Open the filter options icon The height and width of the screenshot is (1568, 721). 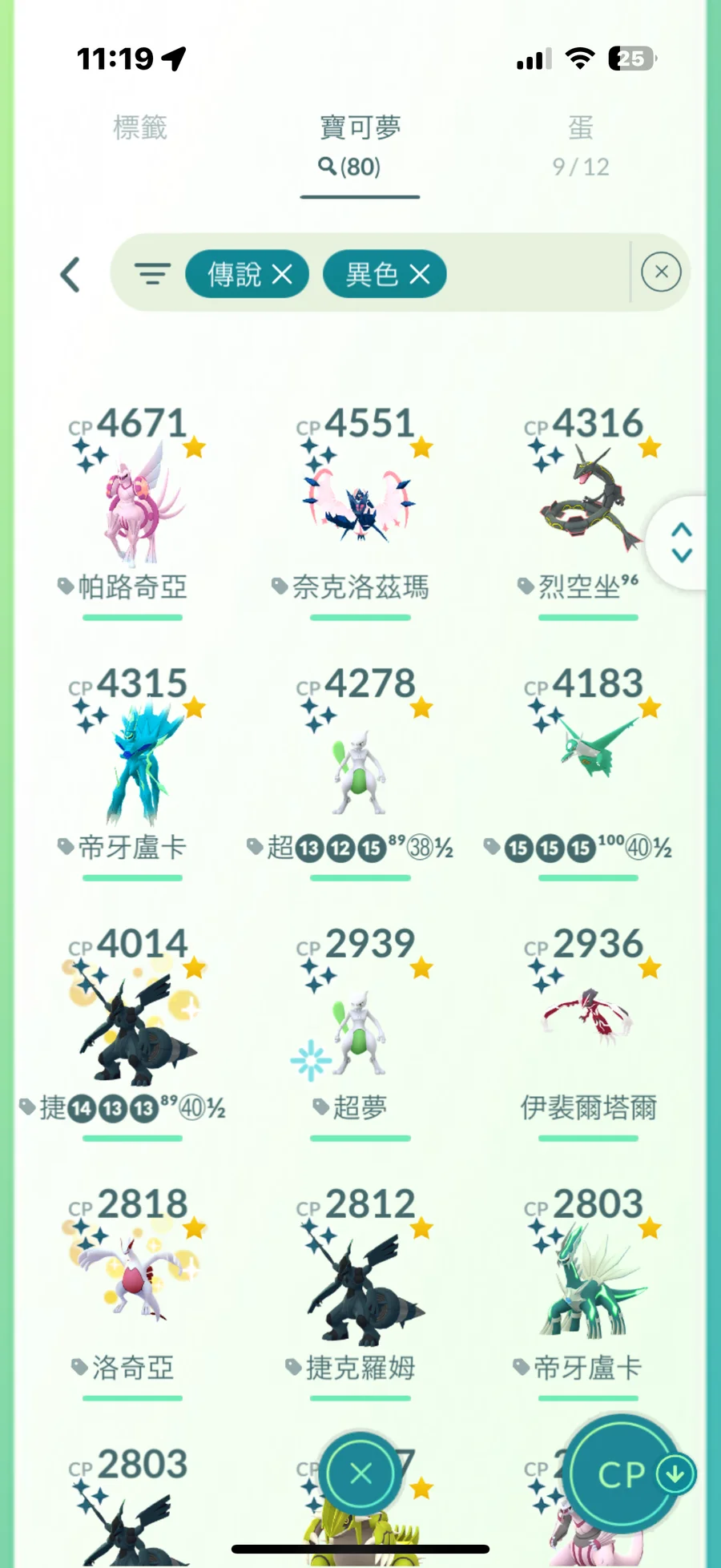click(152, 275)
